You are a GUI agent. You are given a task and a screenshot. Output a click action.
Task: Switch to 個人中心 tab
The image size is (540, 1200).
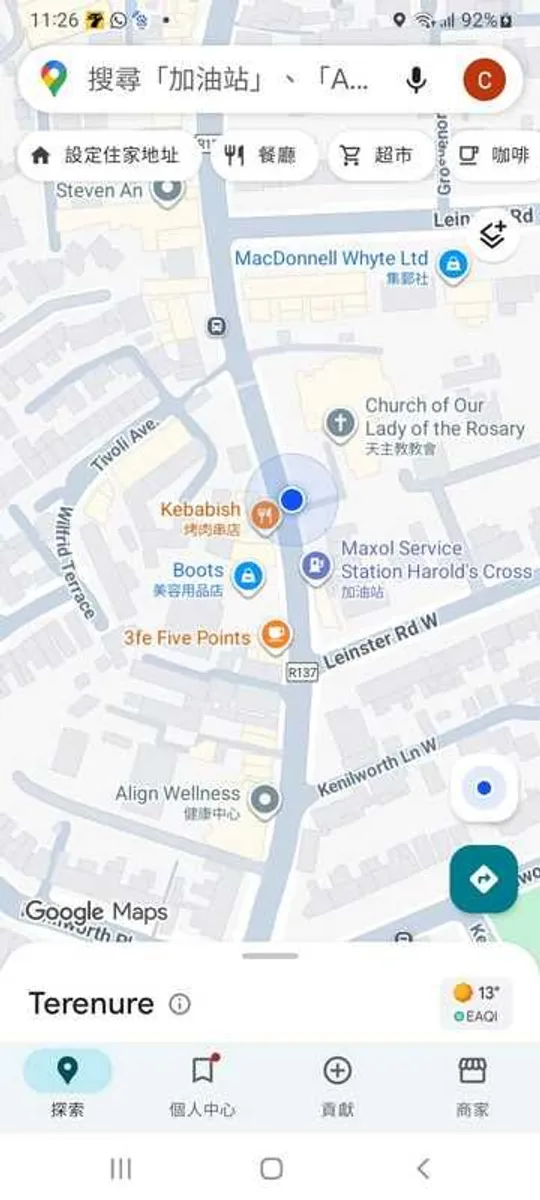(203, 1085)
